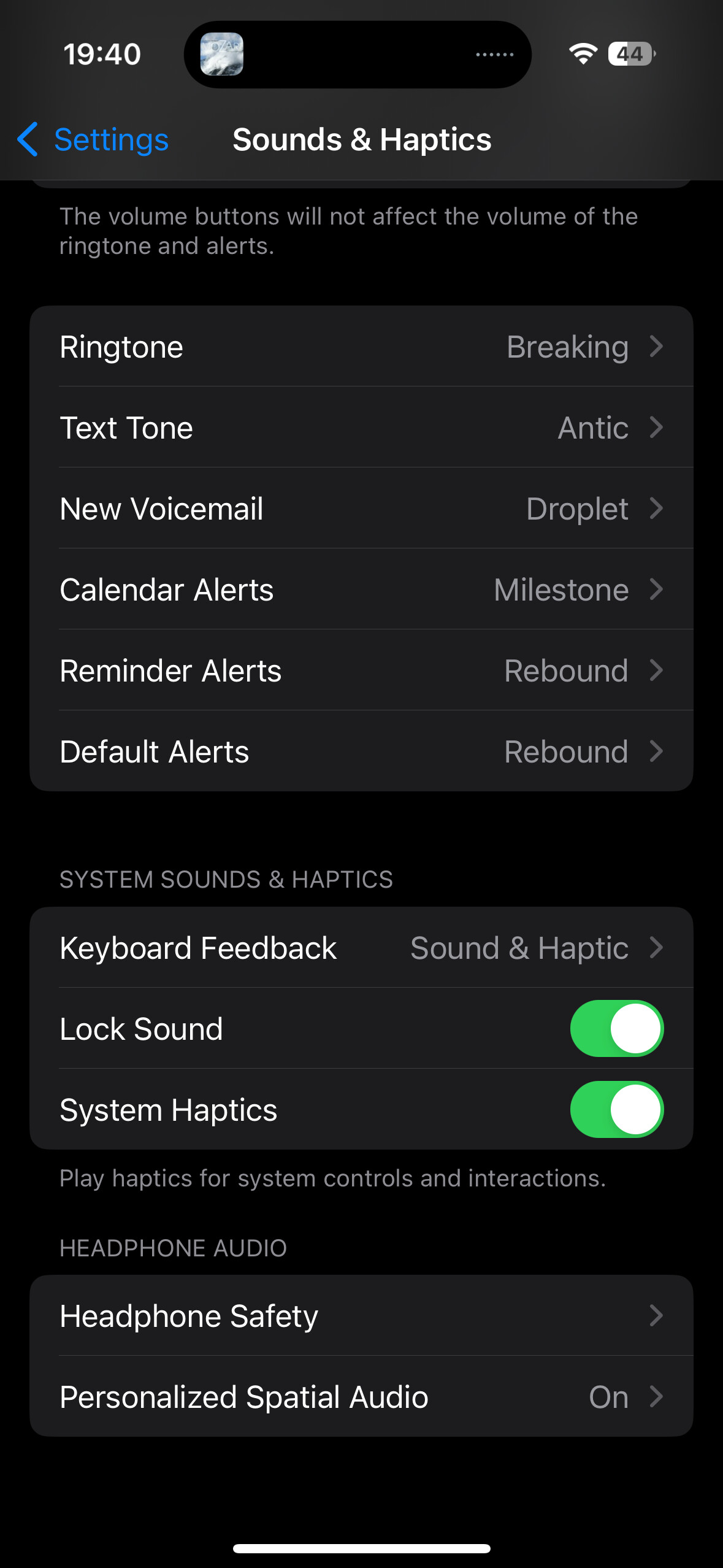Tap the back chevron next to Settings

28,140
